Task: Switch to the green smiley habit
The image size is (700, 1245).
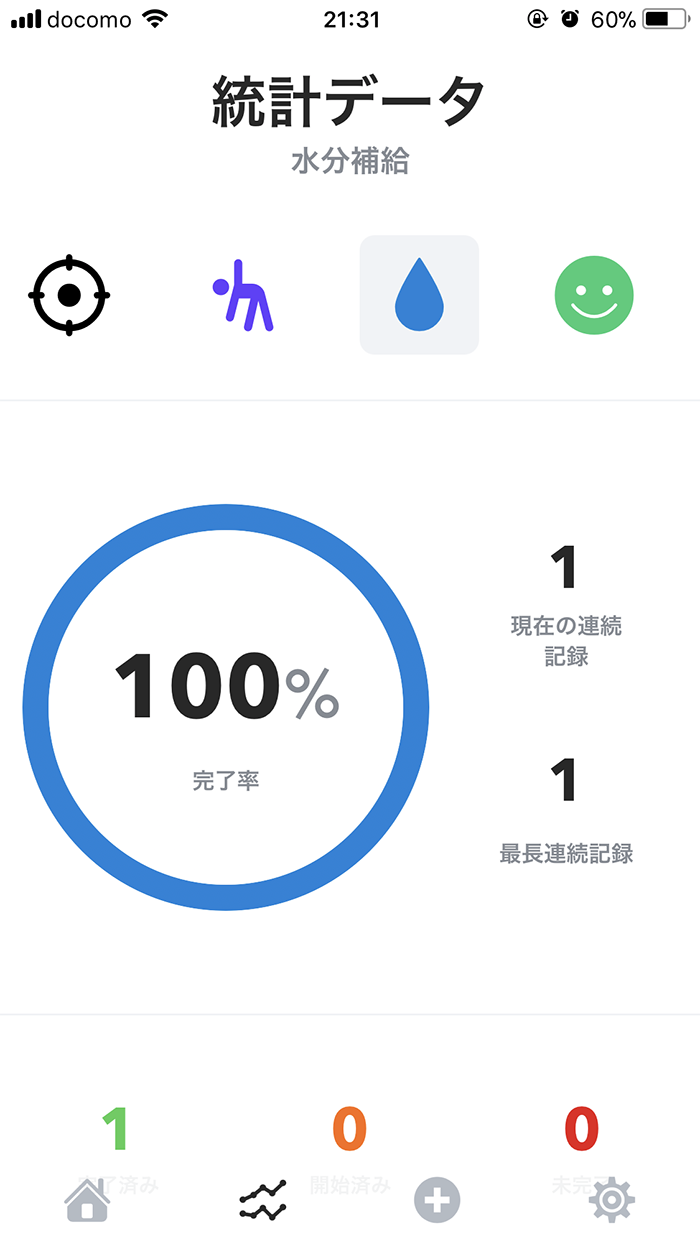Action: pyautogui.click(x=594, y=295)
